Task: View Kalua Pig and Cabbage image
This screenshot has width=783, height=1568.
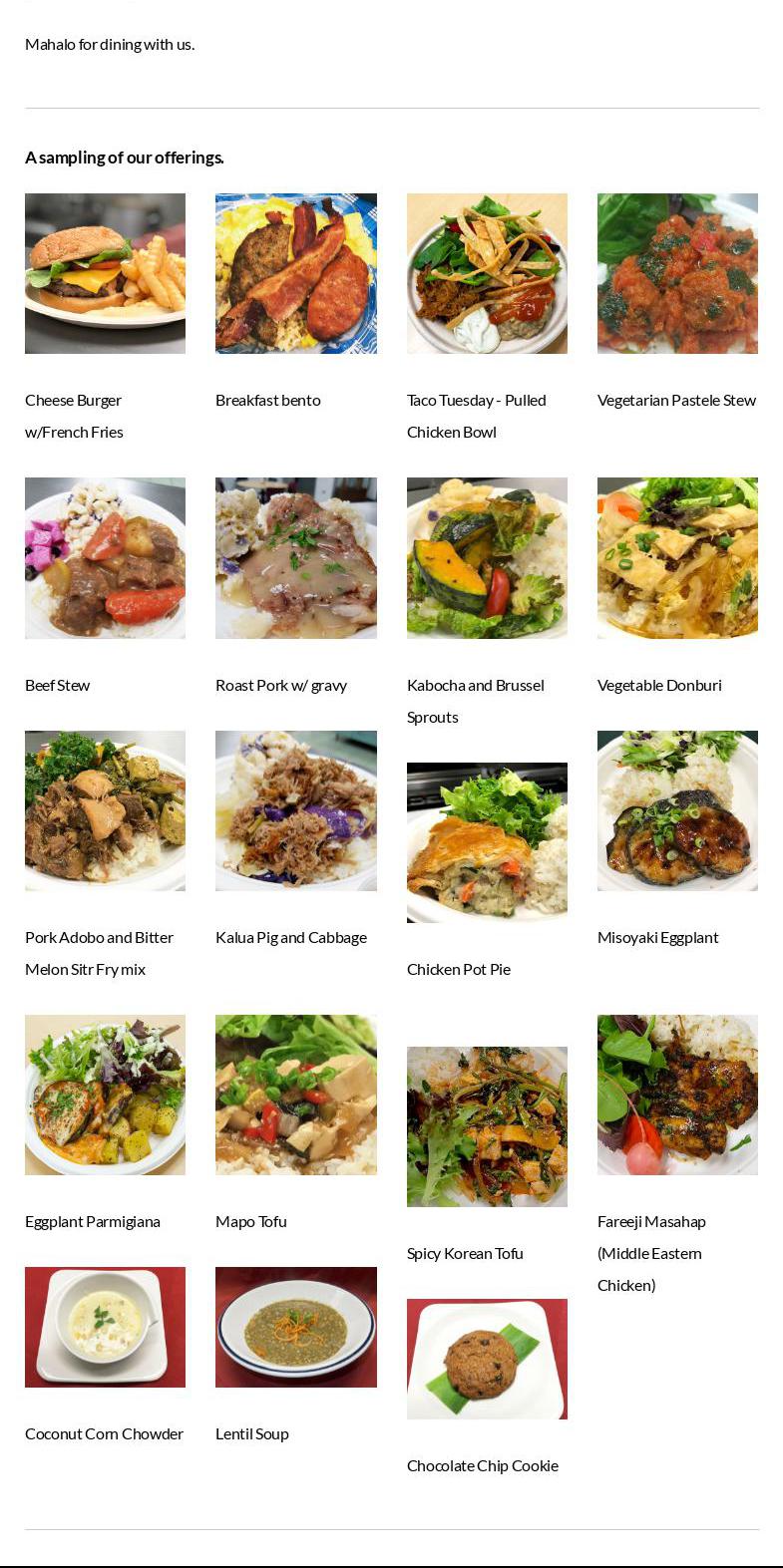Action: pyautogui.click(x=295, y=810)
